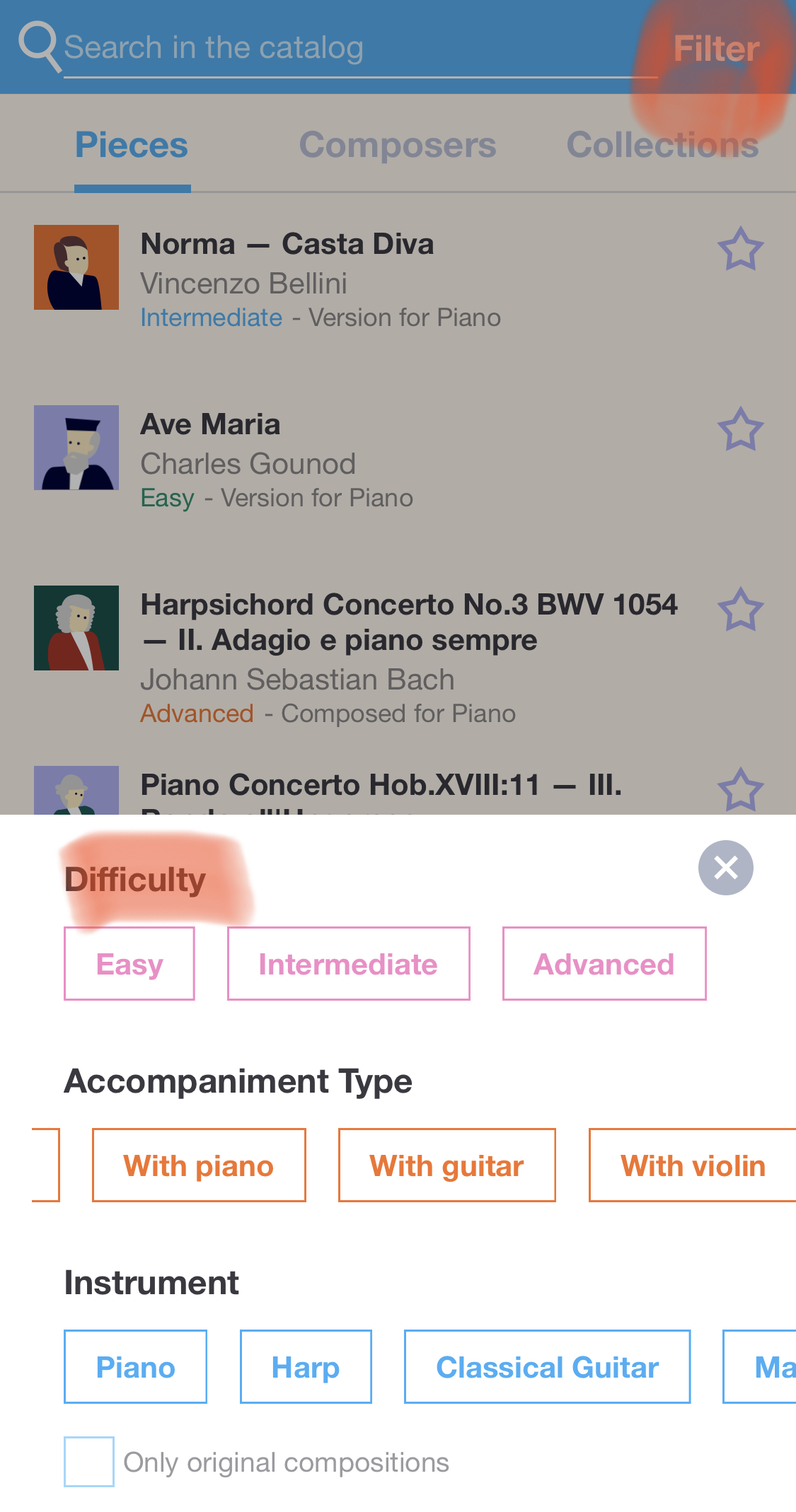Check Only original compositions
Screen dimensions: 796x1512
89,1462
